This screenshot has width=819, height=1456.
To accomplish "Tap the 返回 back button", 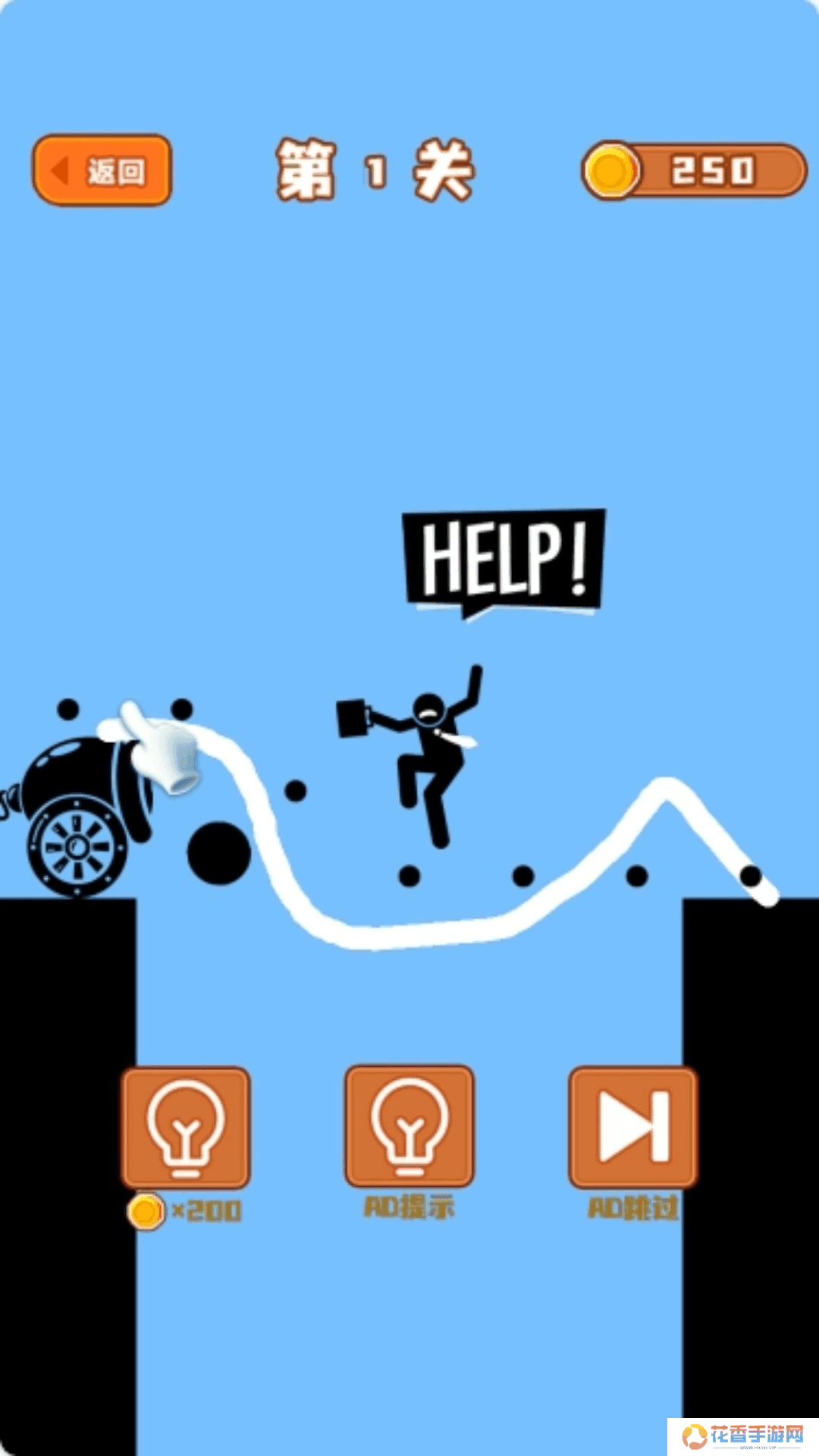I will [x=102, y=171].
